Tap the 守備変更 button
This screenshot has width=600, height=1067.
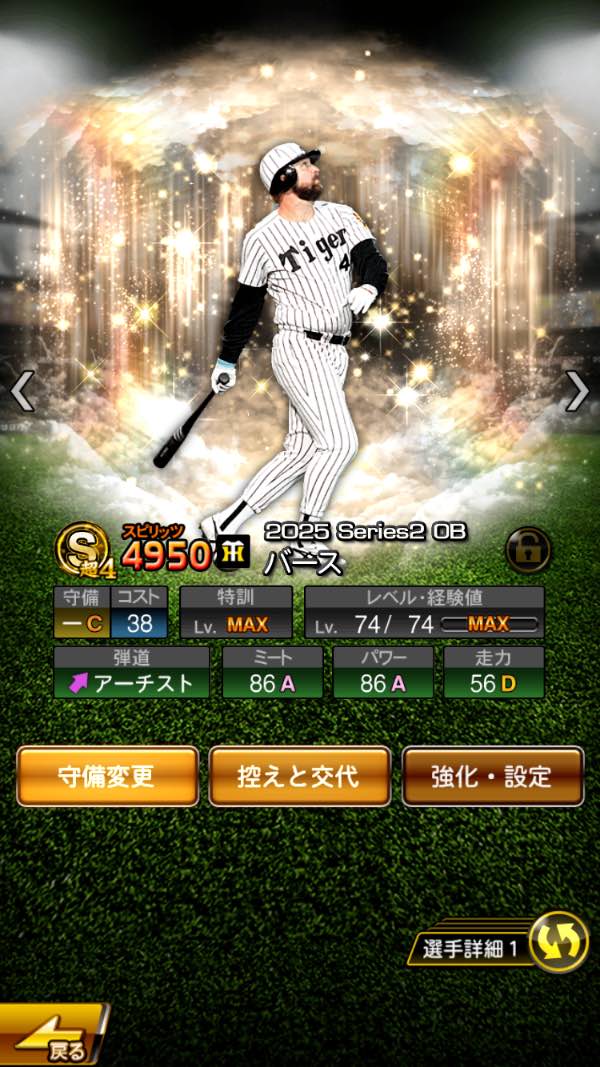(x=108, y=776)
